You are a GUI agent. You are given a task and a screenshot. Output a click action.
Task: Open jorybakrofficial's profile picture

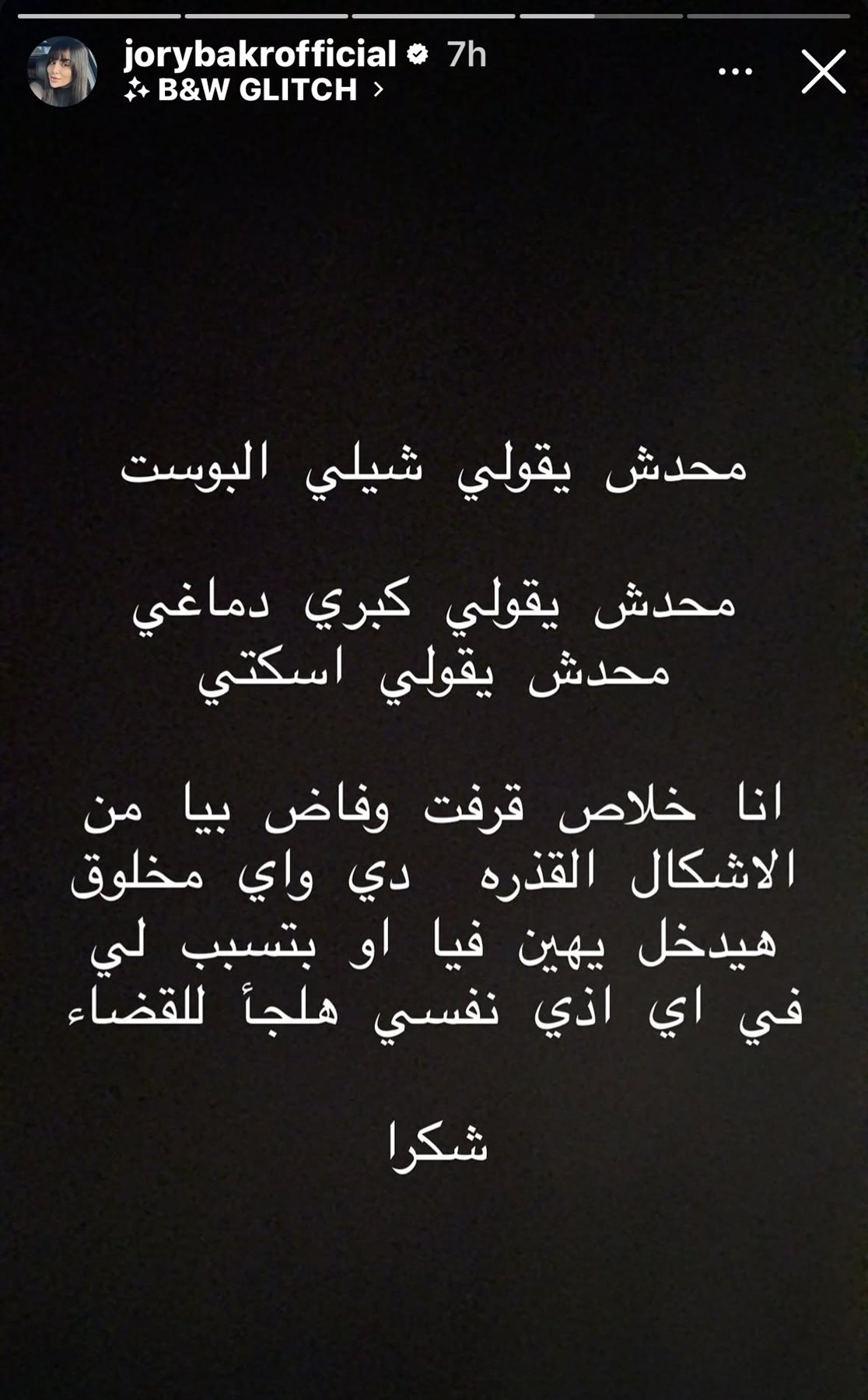[62, 72]
